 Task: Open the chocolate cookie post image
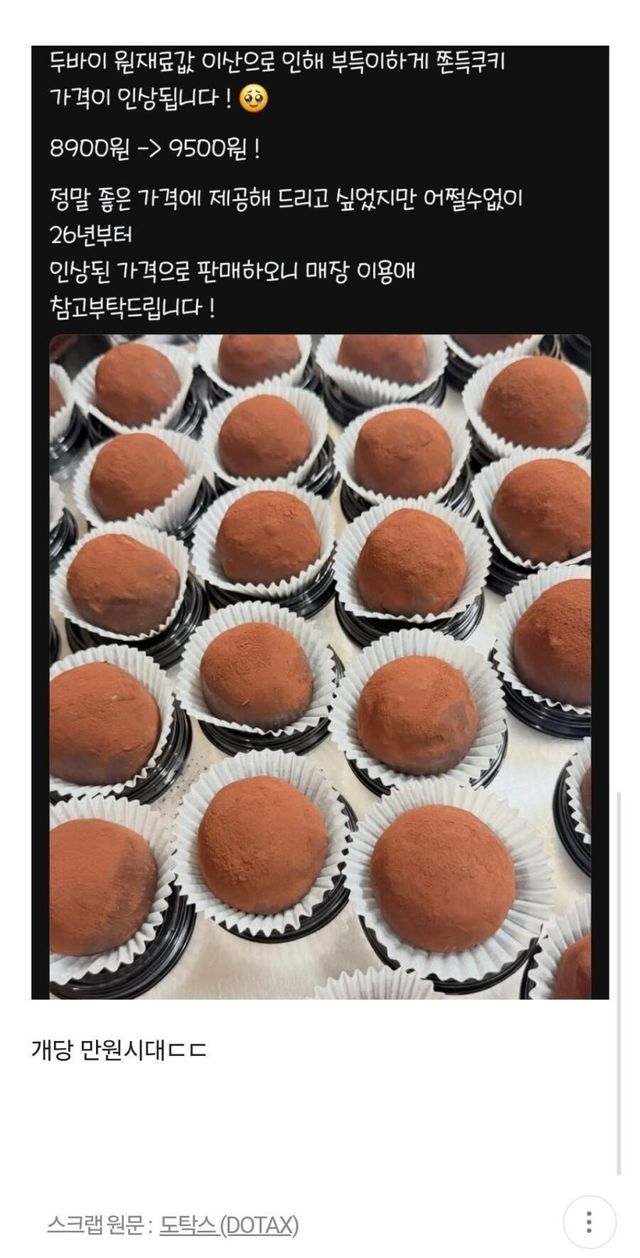(320, 665)
